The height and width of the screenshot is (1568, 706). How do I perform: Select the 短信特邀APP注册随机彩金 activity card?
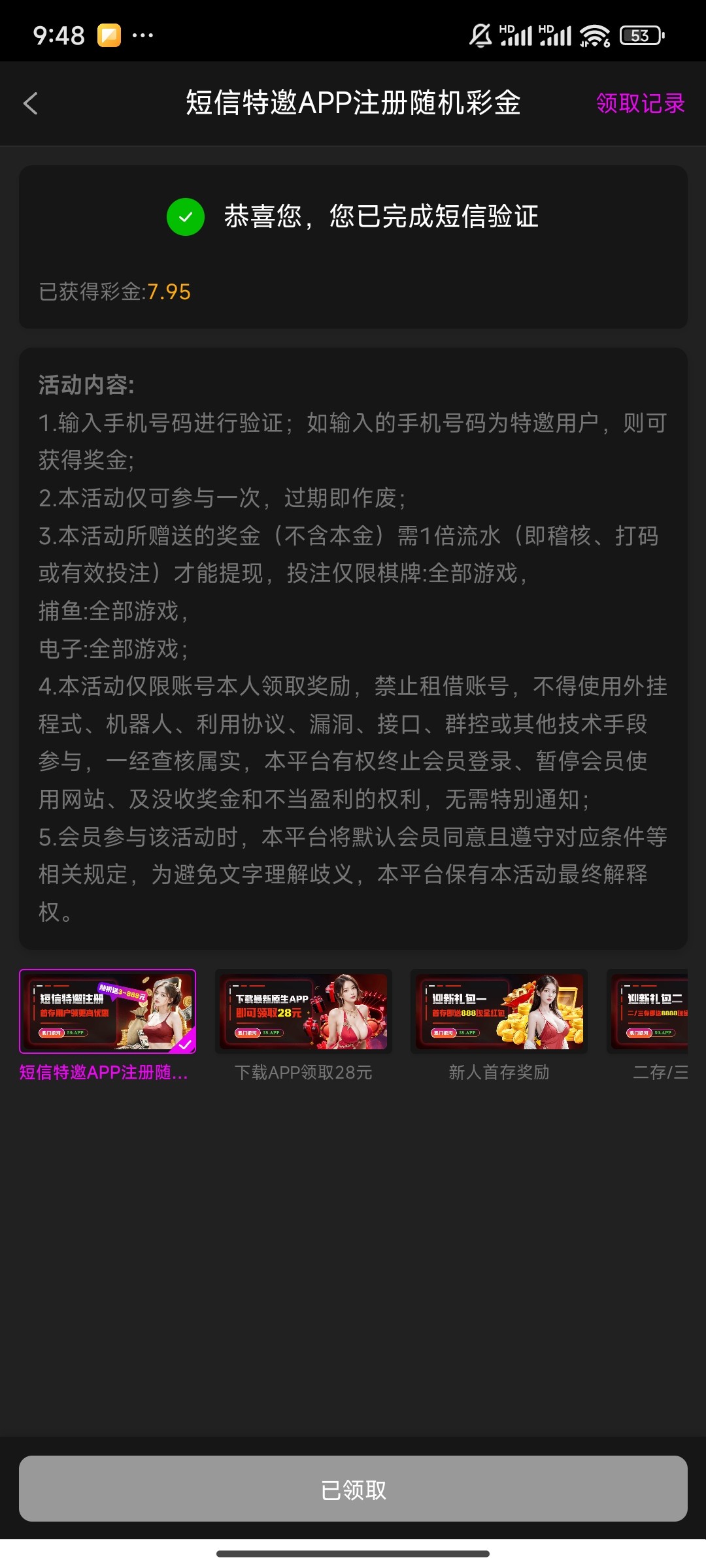pyautogui.click(x=107, y=1011)
